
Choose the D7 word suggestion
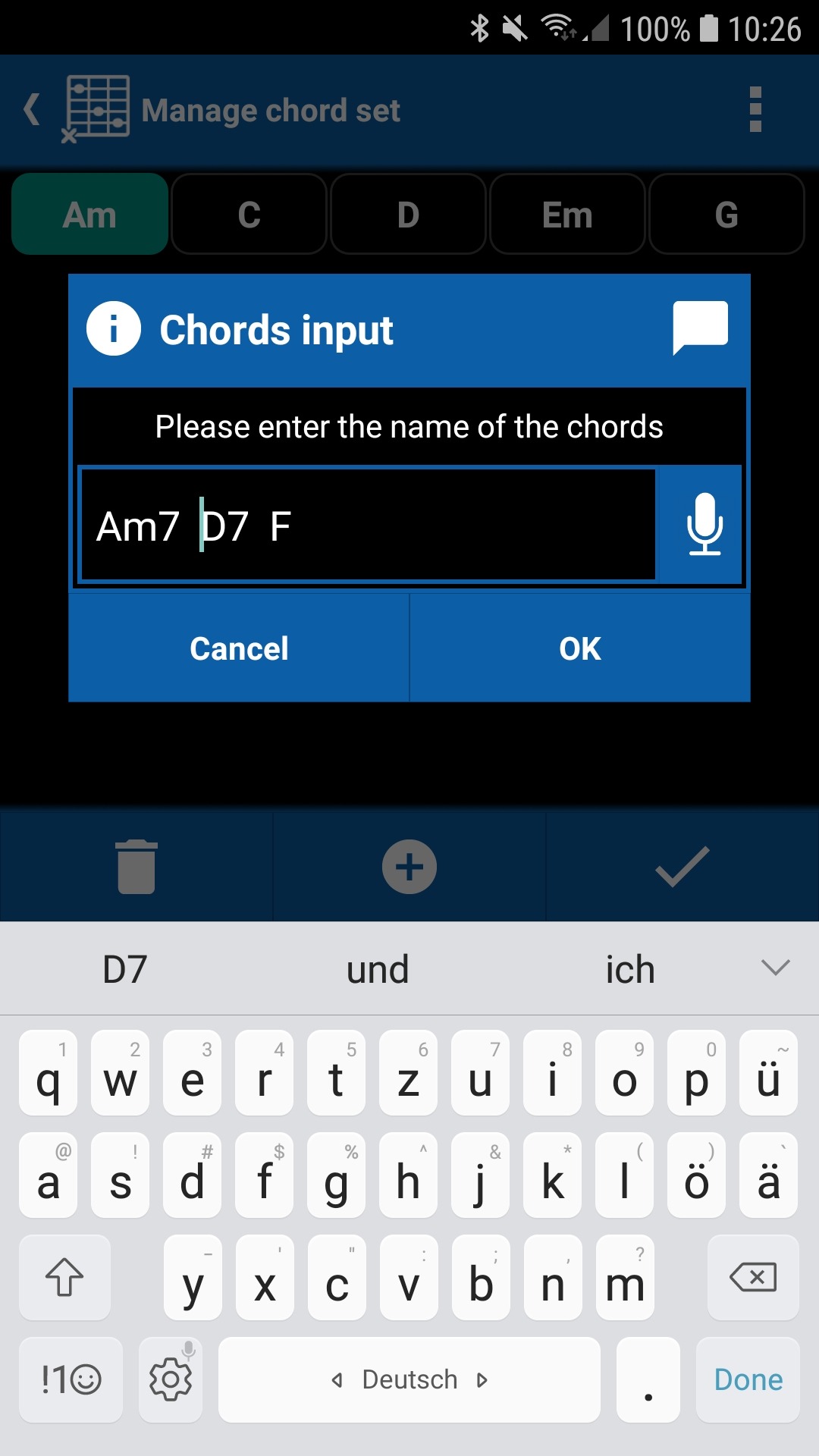[124, 968]
